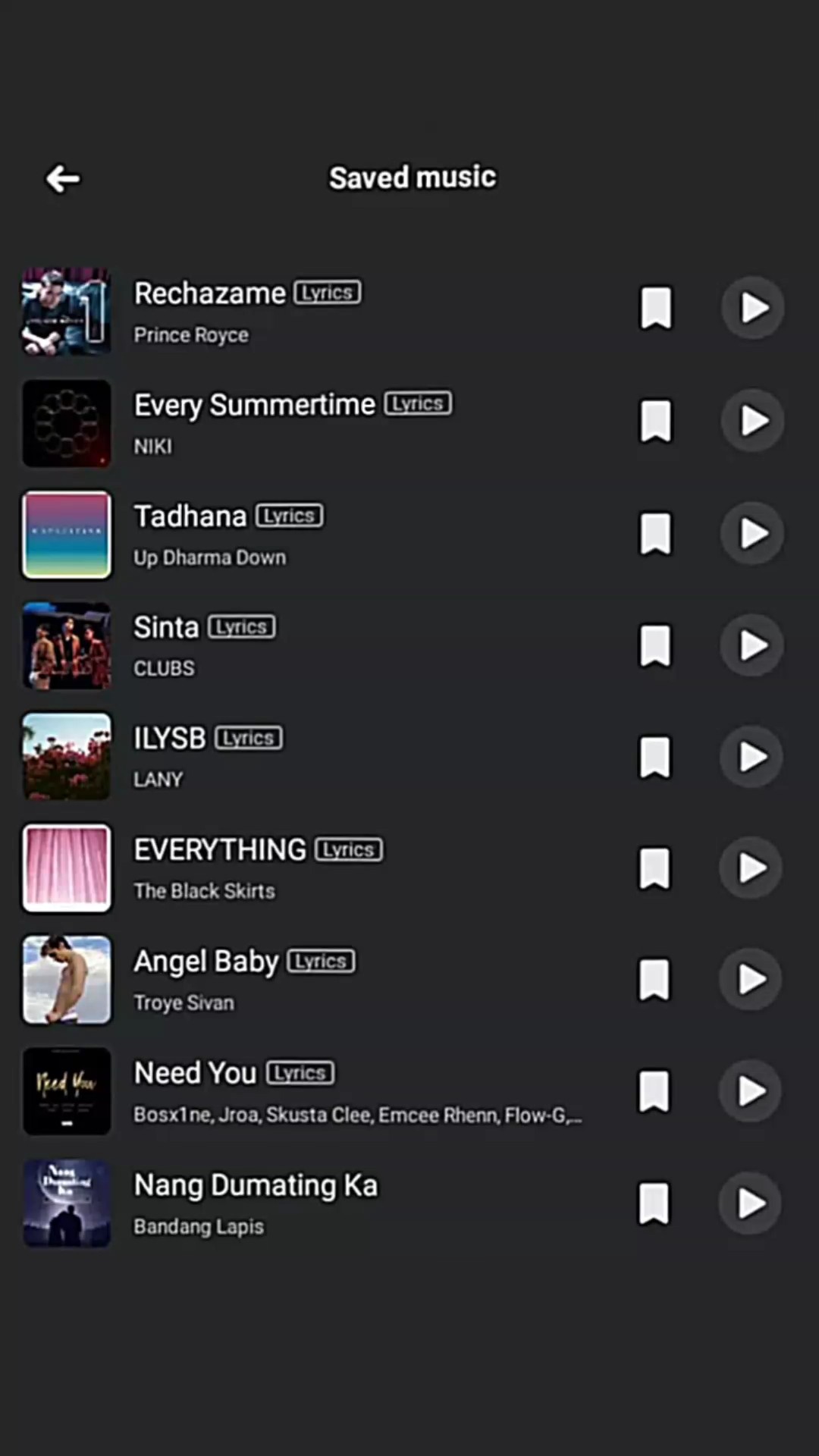Unsave the Need You bookmark
The width and height of the screenshot is (819, 1456).
click(x=654, y=1091)
